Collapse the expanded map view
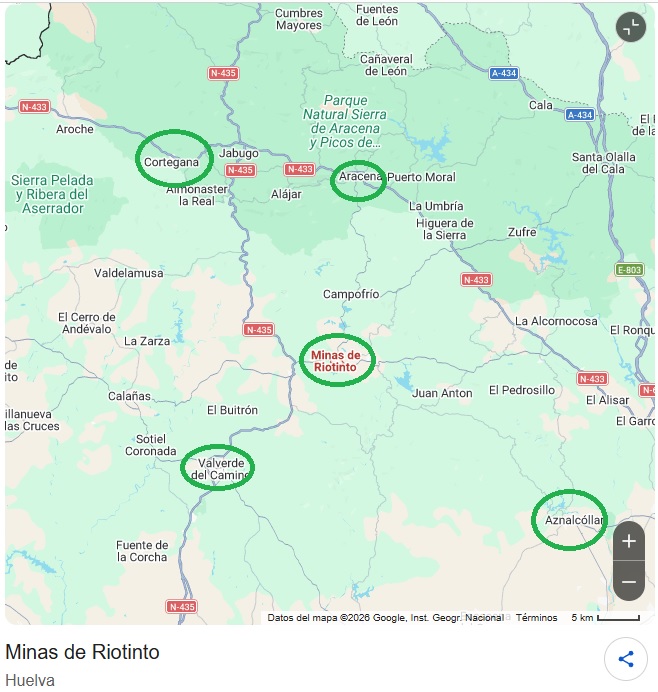Screen dimensions: 658x692 pyautogui.click(x=630, y=28)
